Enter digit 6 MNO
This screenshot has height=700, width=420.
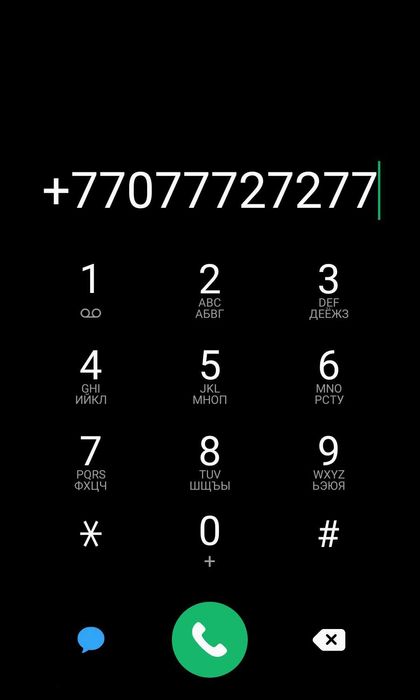coord(329,377)
